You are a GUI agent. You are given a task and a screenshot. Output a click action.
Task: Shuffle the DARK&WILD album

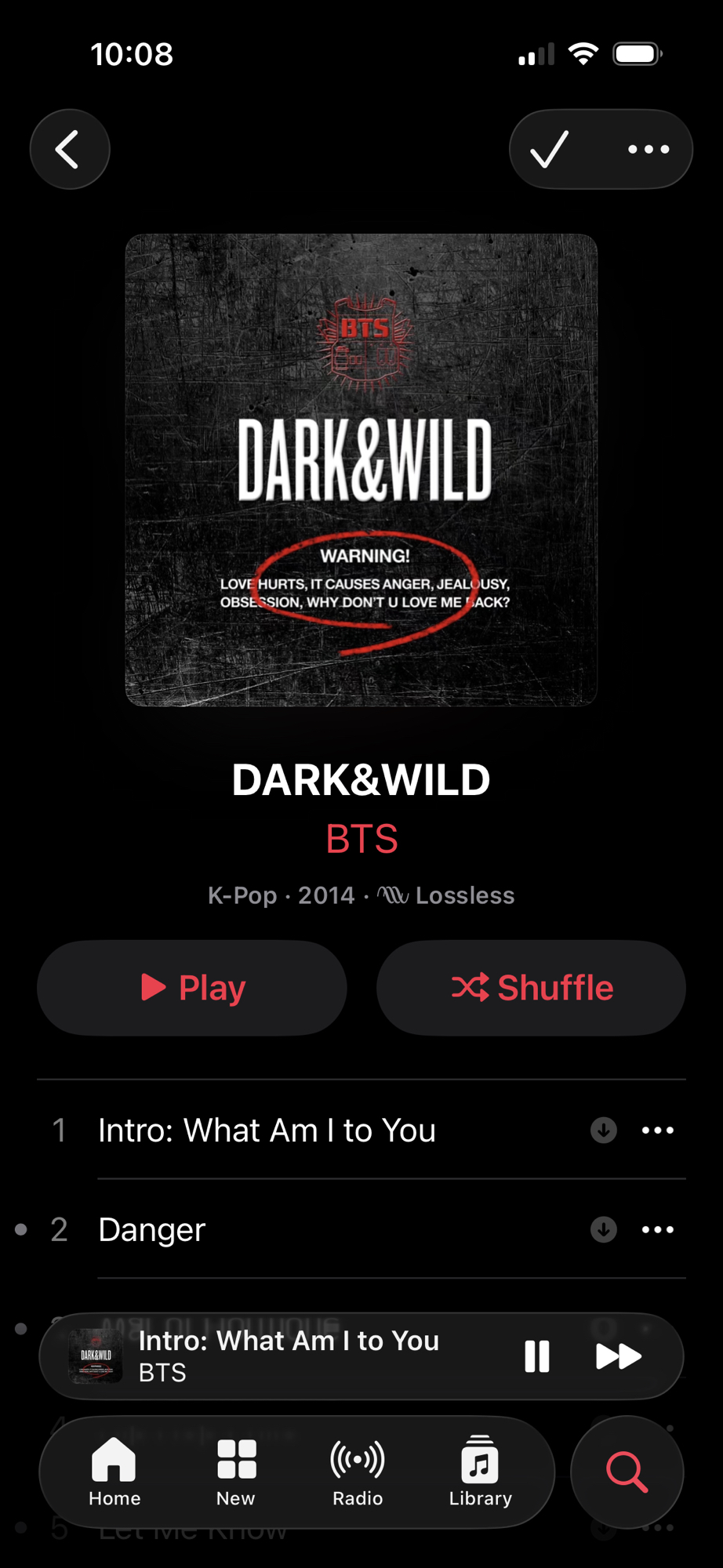pos(531,988)
